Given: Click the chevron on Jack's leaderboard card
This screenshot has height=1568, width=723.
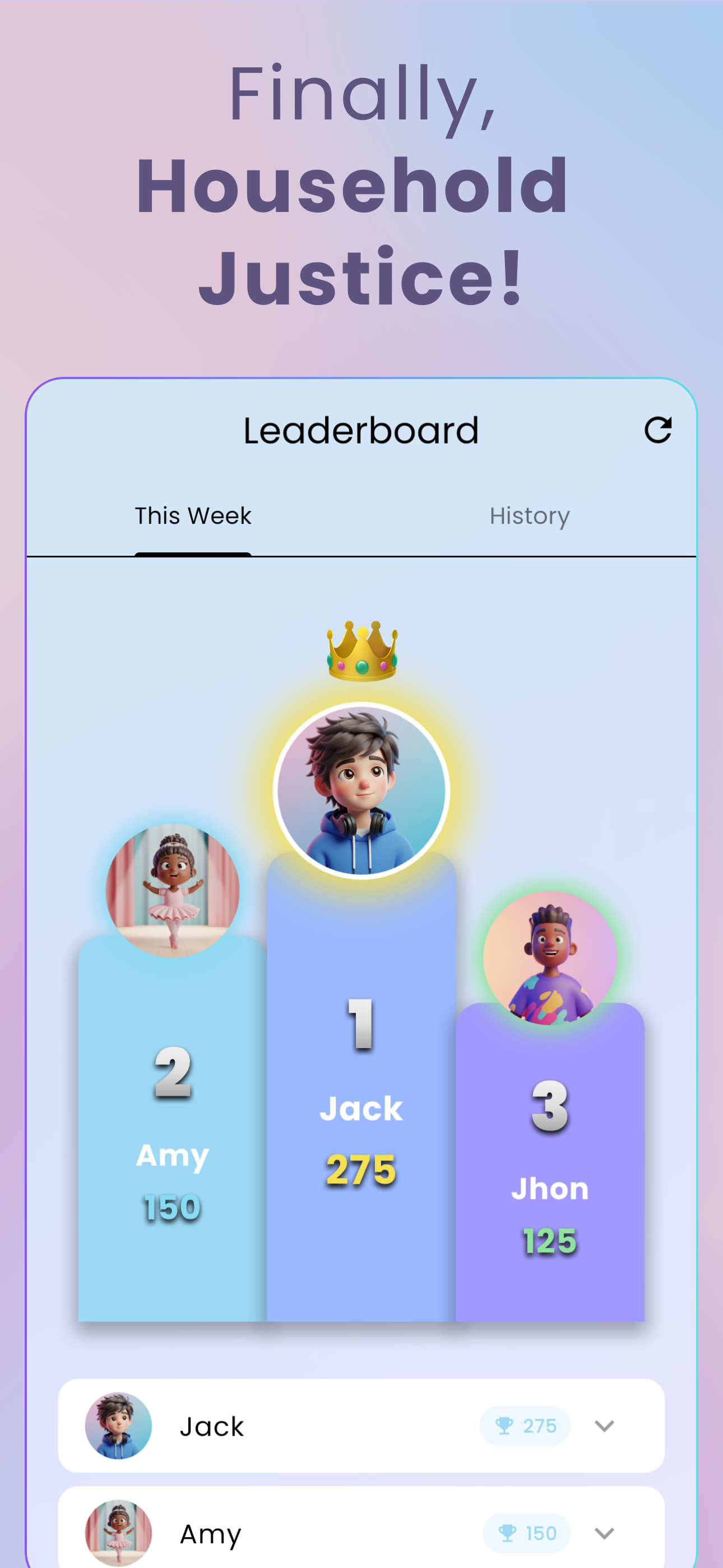Looking at the screenshot, I should point(604,1426).
